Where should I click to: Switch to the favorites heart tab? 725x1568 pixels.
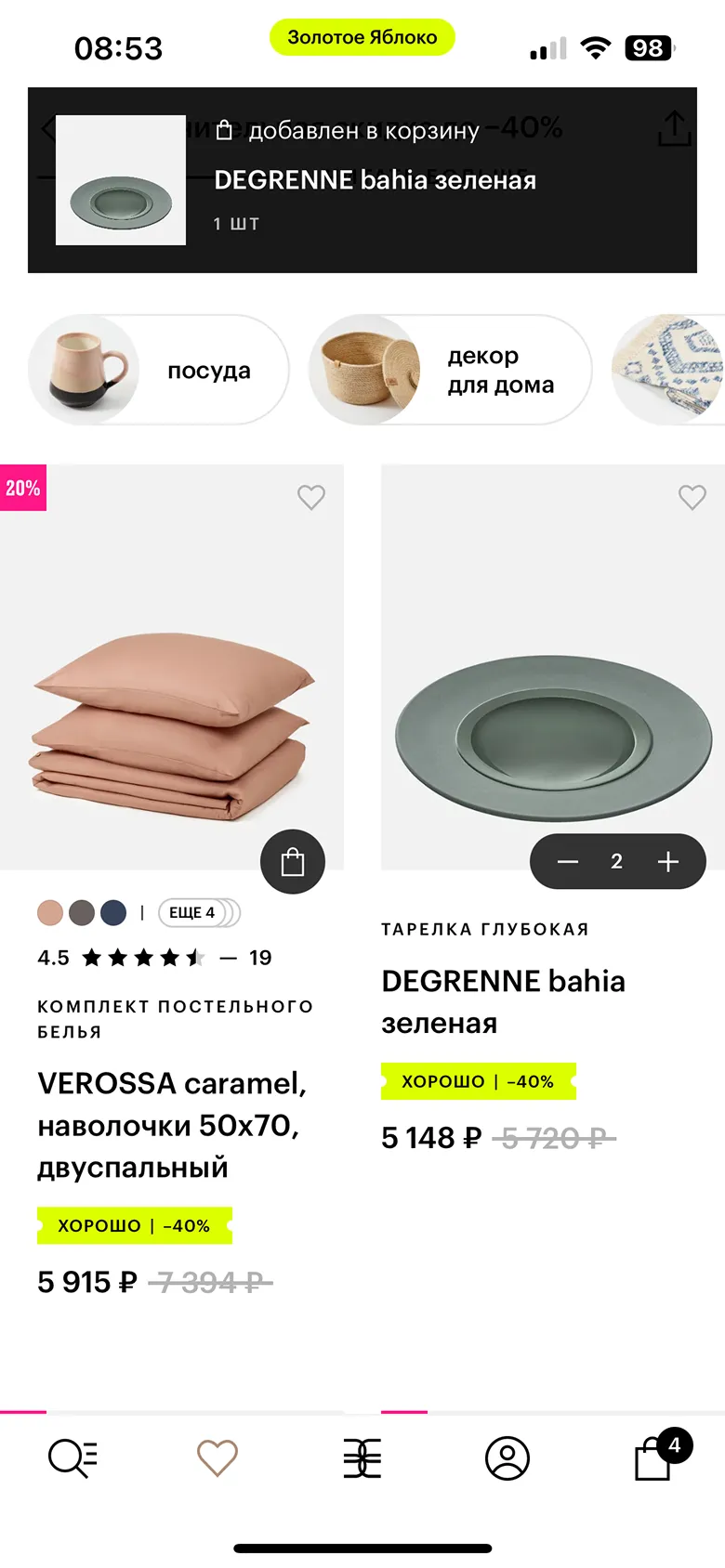coord(217,1458)
